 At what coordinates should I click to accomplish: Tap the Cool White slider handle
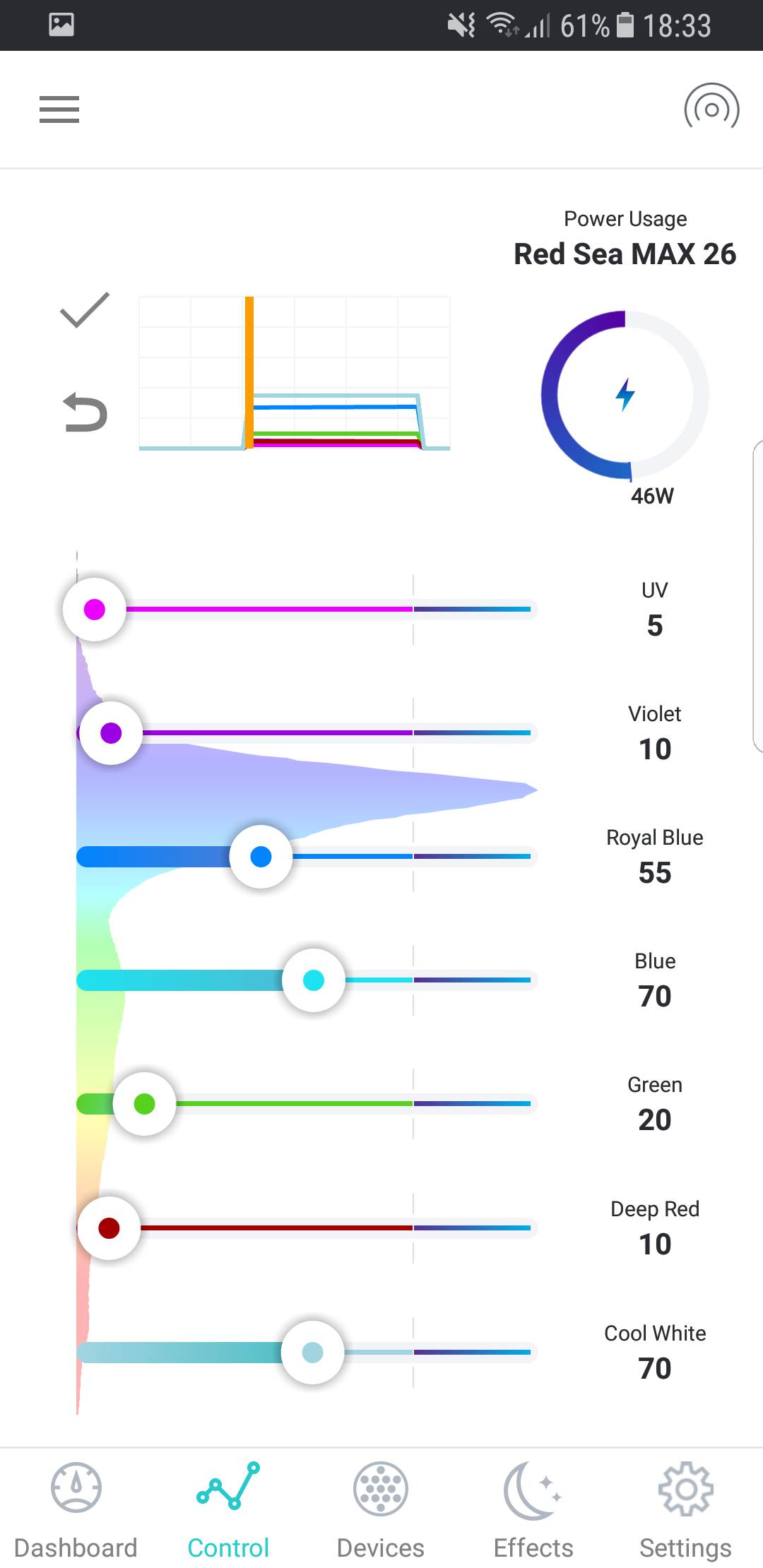(x=312, y=1353)
